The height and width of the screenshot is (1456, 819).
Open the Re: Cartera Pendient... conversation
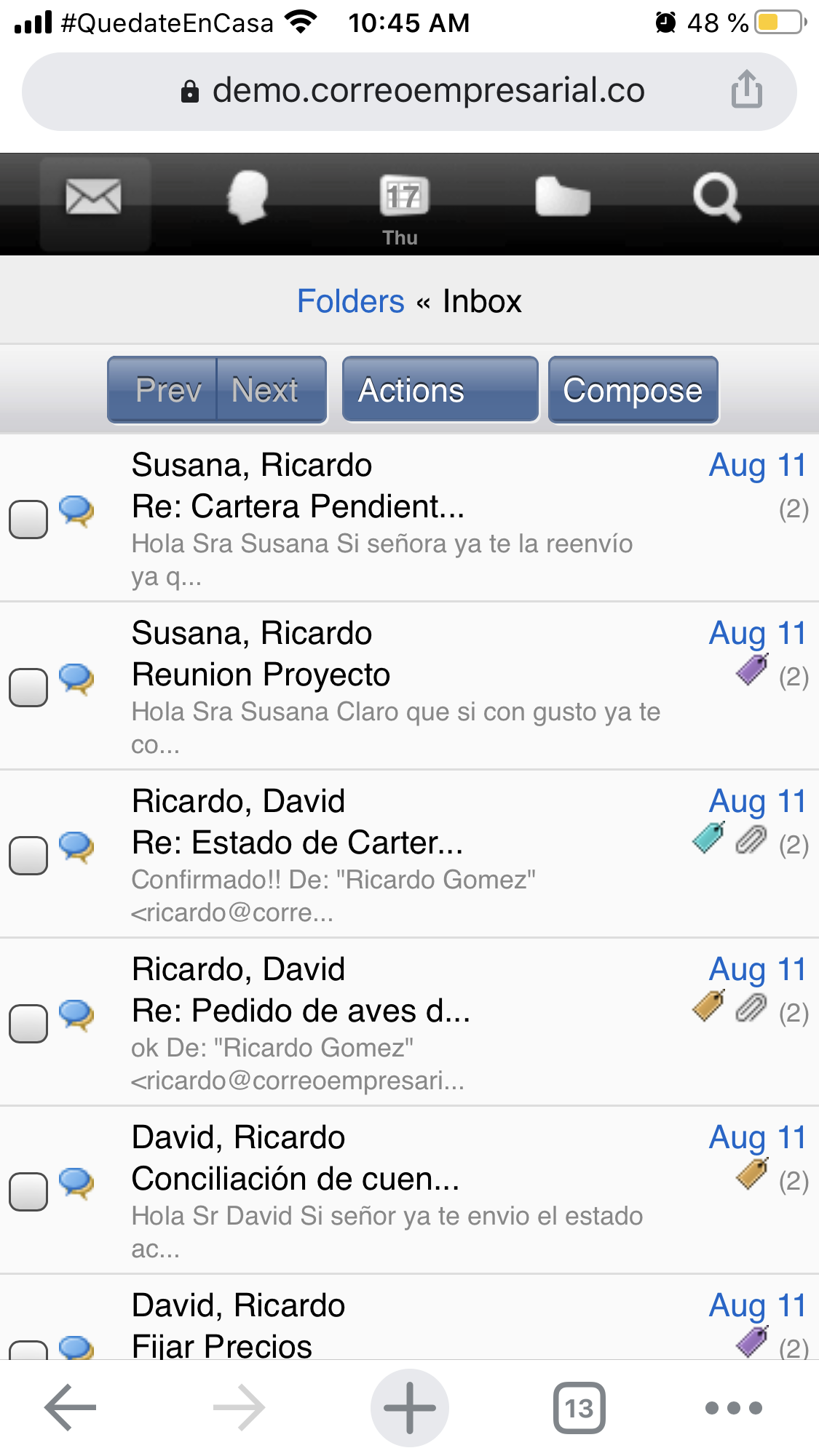point(298,506)
